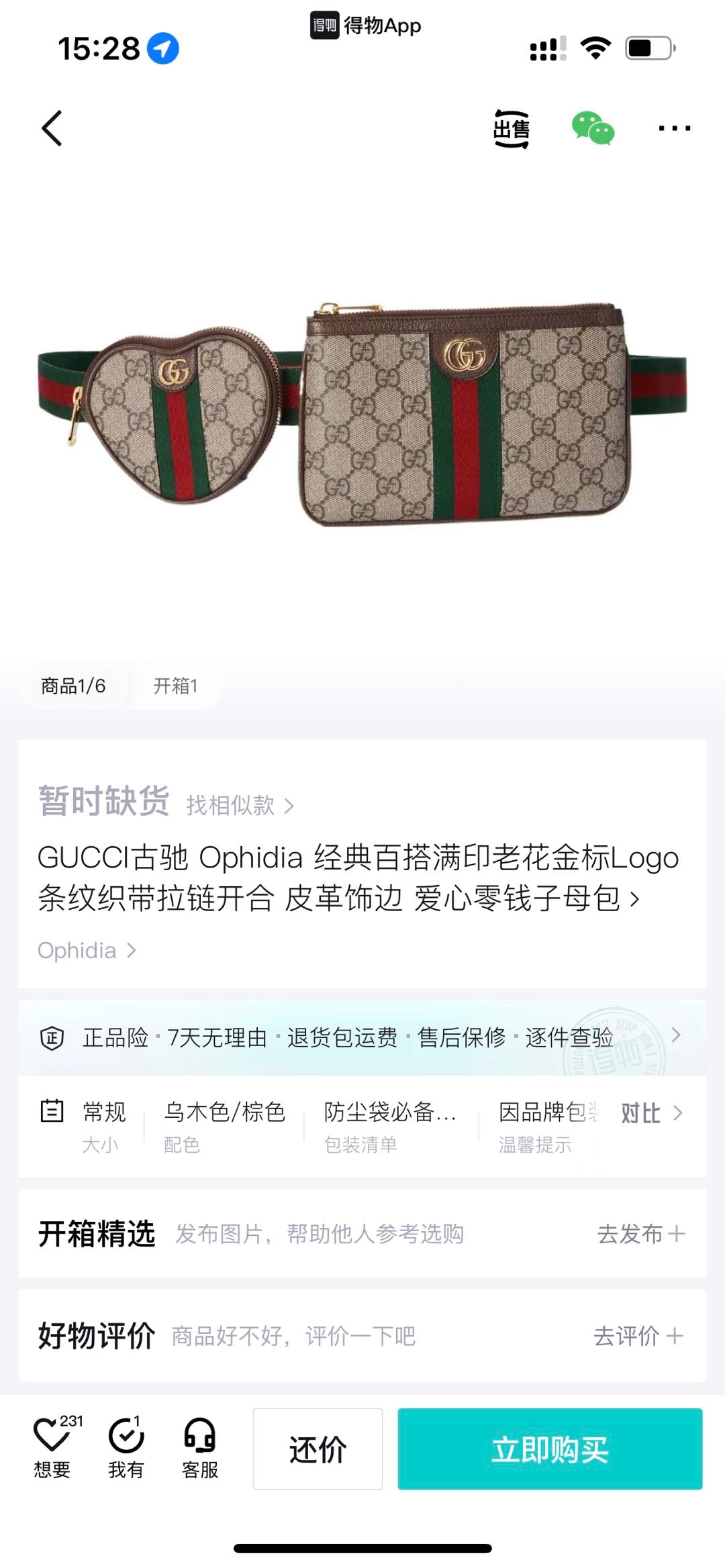
Task: Open the three-dot overflow menu
Action: tap(674, 128)
